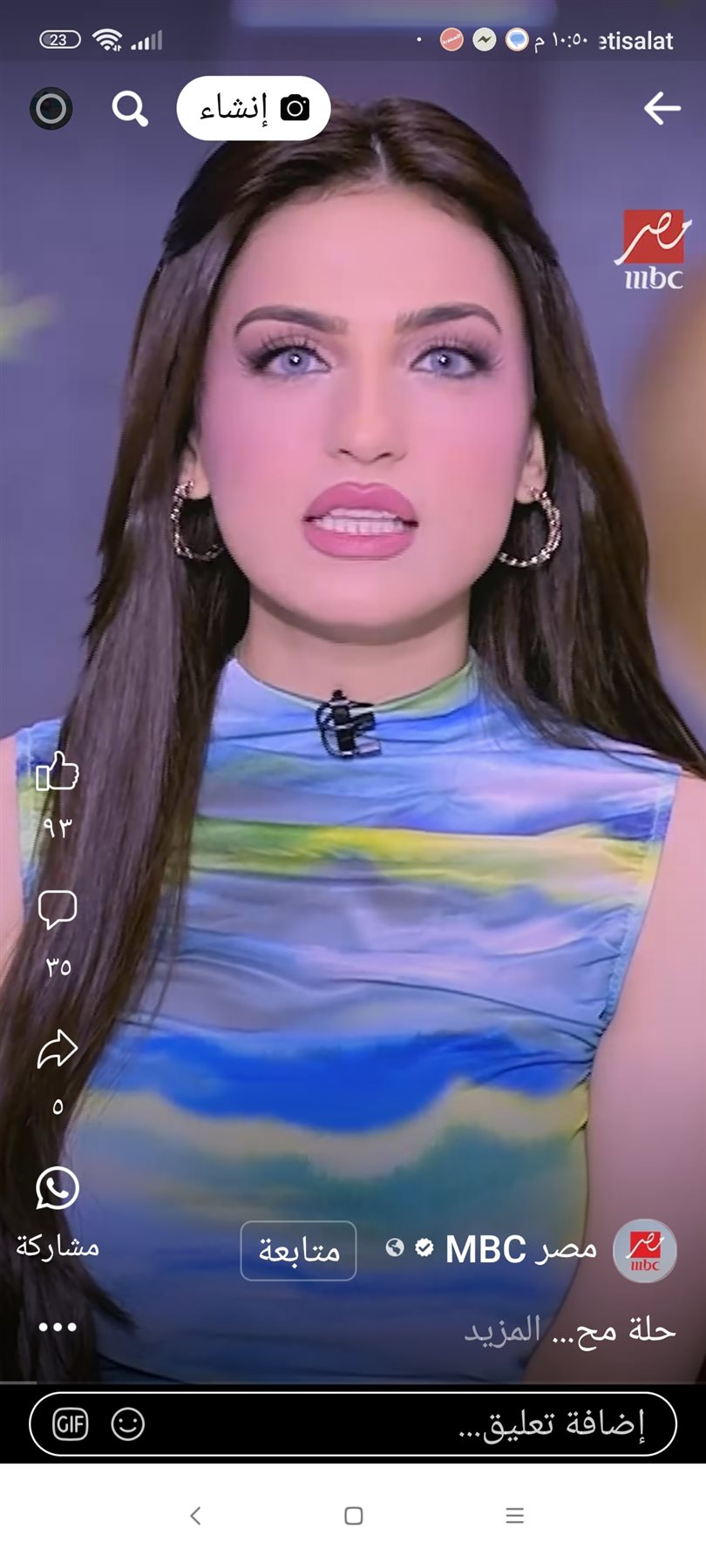Share the reel using the arrow icon

click(x=58, y=1050)
